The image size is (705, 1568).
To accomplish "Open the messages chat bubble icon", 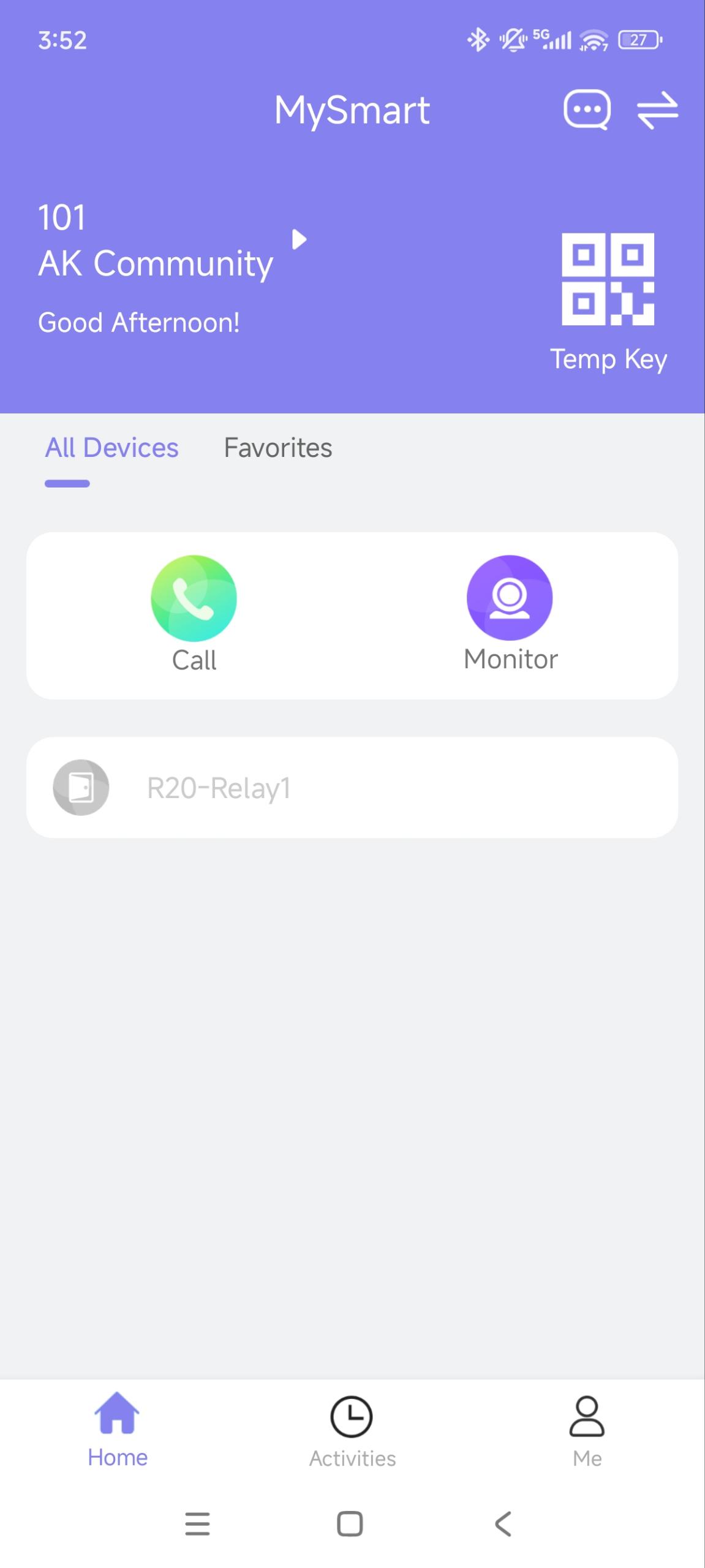I will point(587,110).
